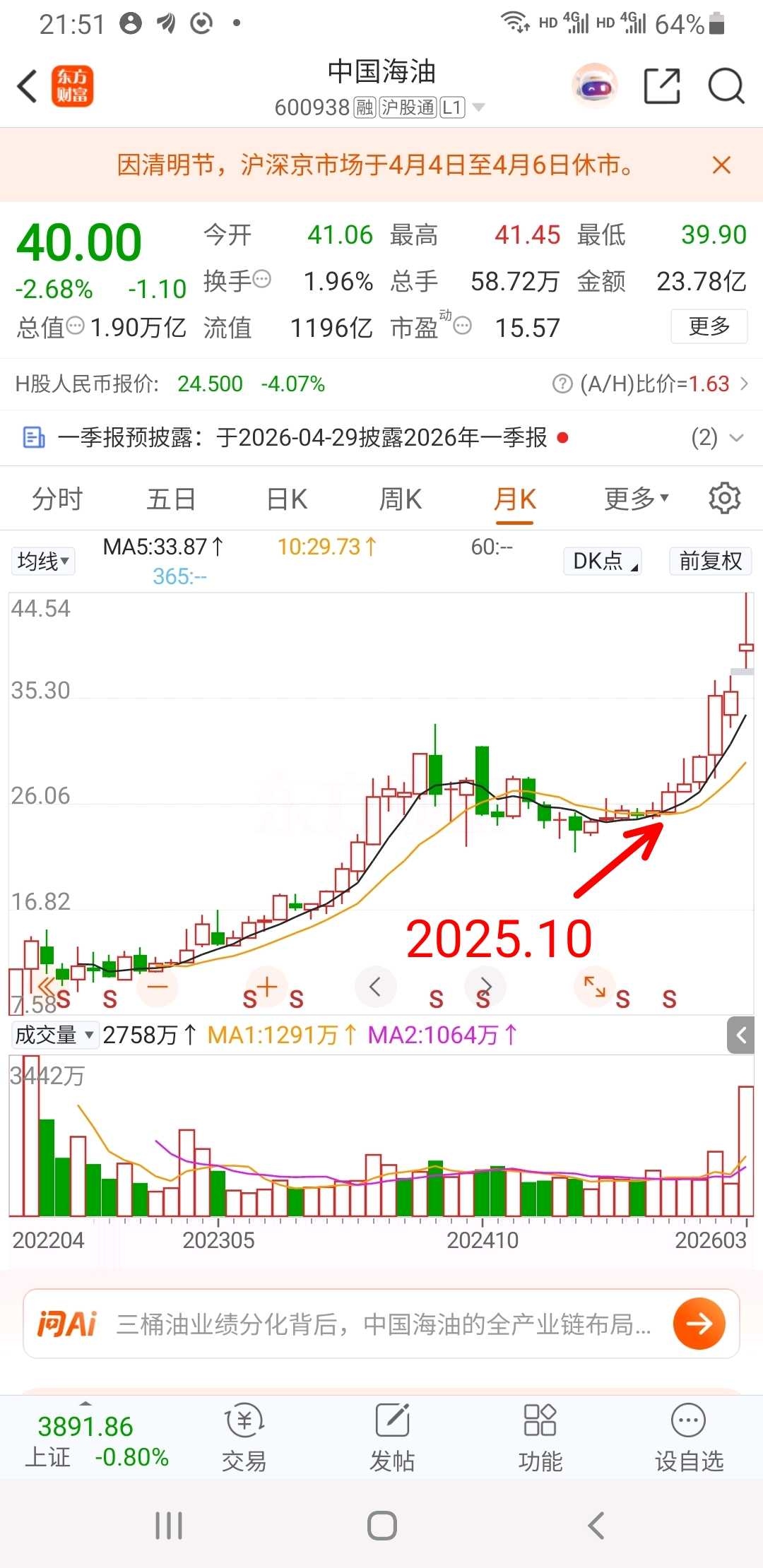Open the 更多 chart period dropdown
Screen dimensions: 763x1568
click(636, 499)
